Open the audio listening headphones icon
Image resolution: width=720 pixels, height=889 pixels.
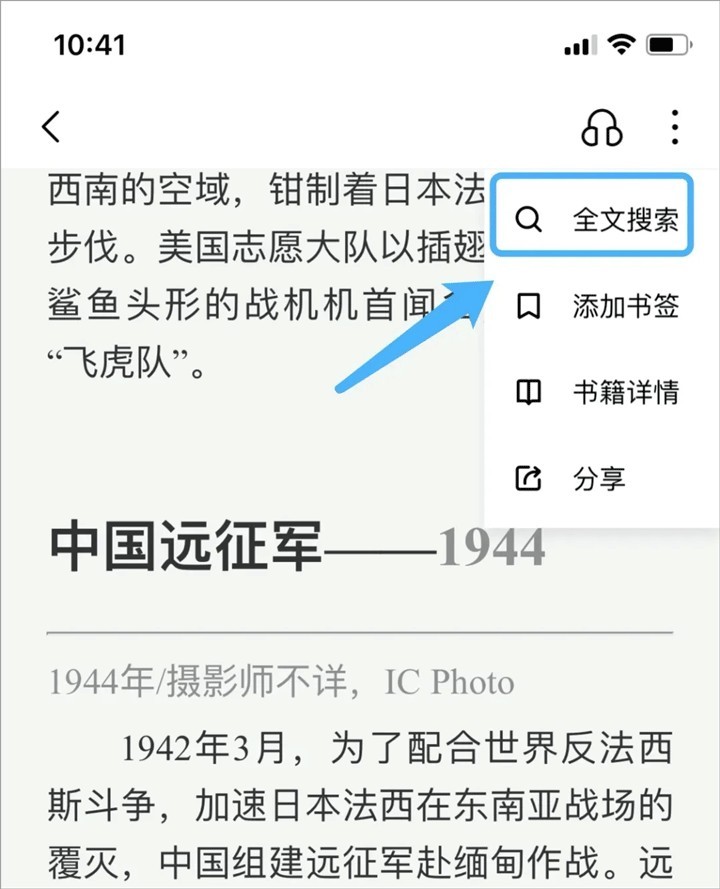pyautogui.click(x=601, y=128)
